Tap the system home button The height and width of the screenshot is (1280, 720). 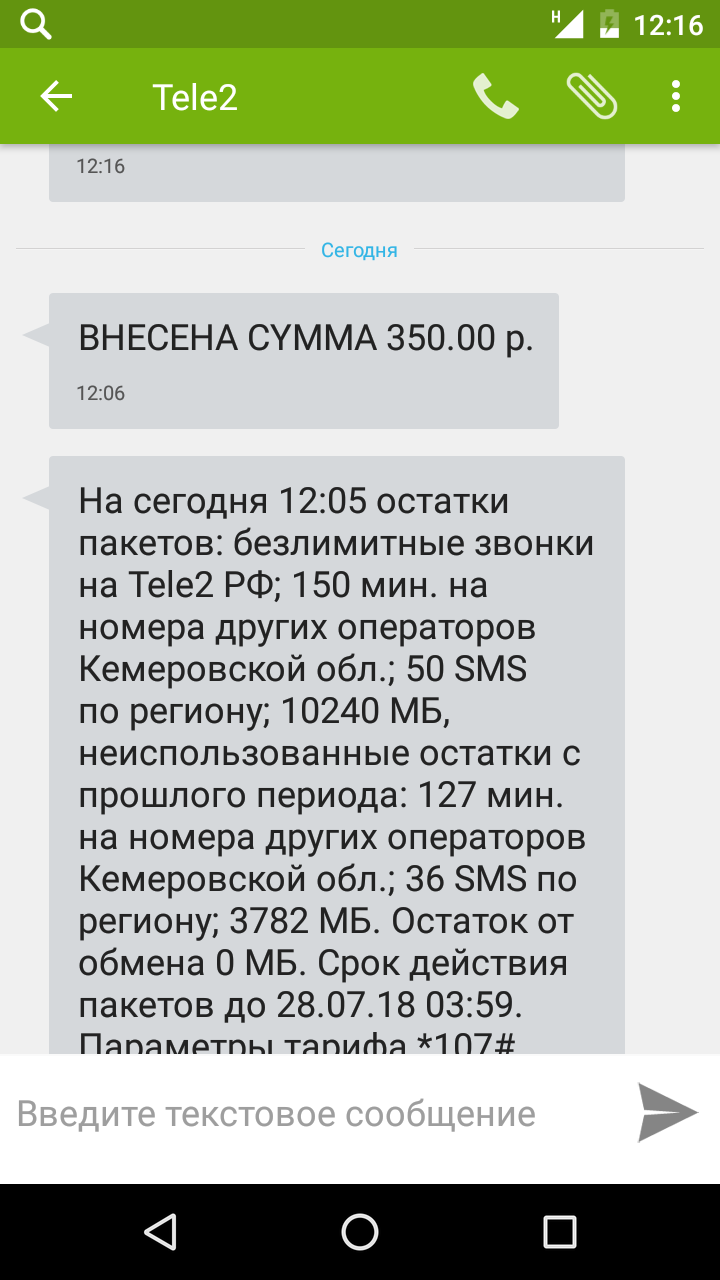[x=360, y=1232]
